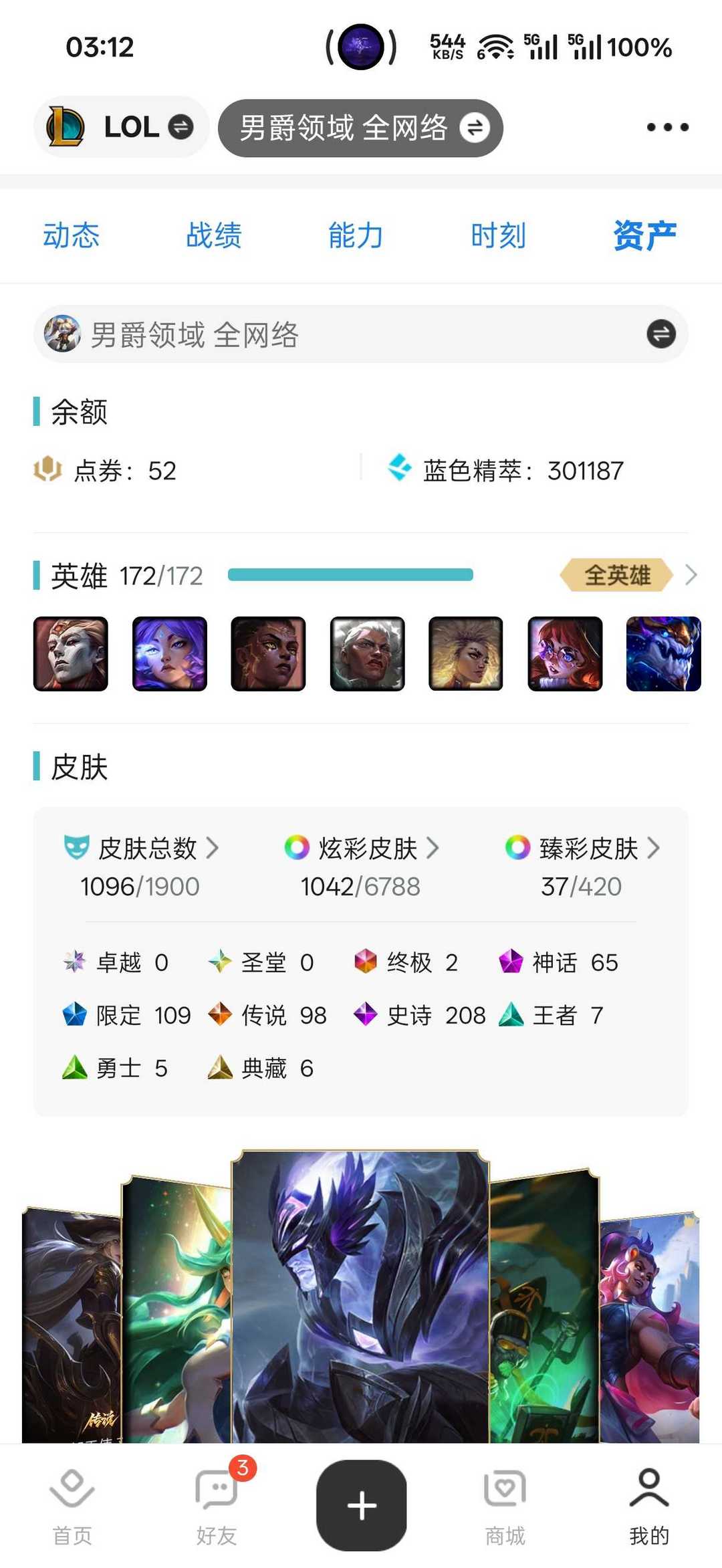Open the 好友 friends tab
The height and width of the screenshot is (1568, 722).
pyautogui.click(x=217, y=1506)
